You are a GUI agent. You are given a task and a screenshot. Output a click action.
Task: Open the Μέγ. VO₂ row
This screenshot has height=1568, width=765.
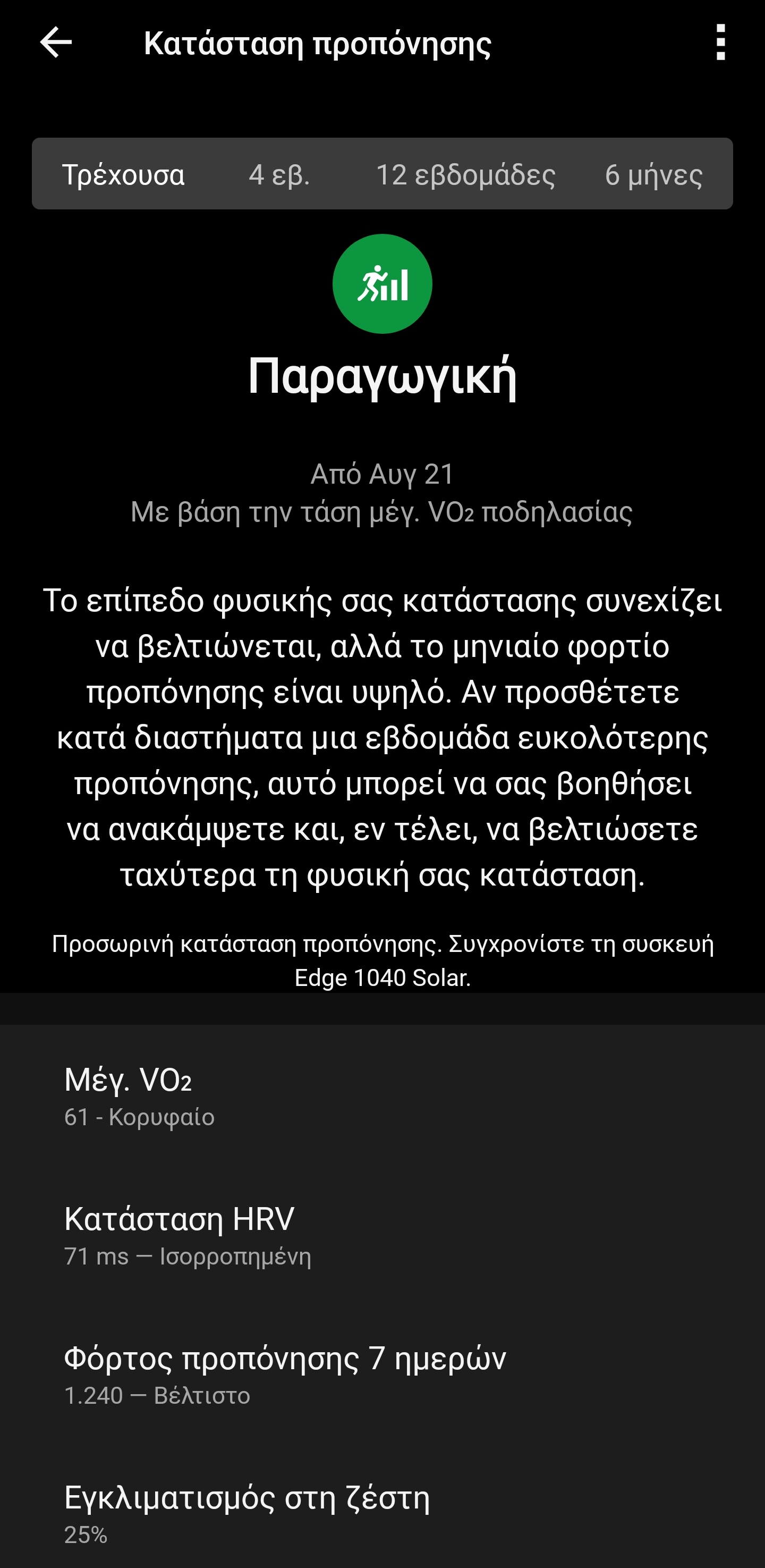pos(382,1095)
